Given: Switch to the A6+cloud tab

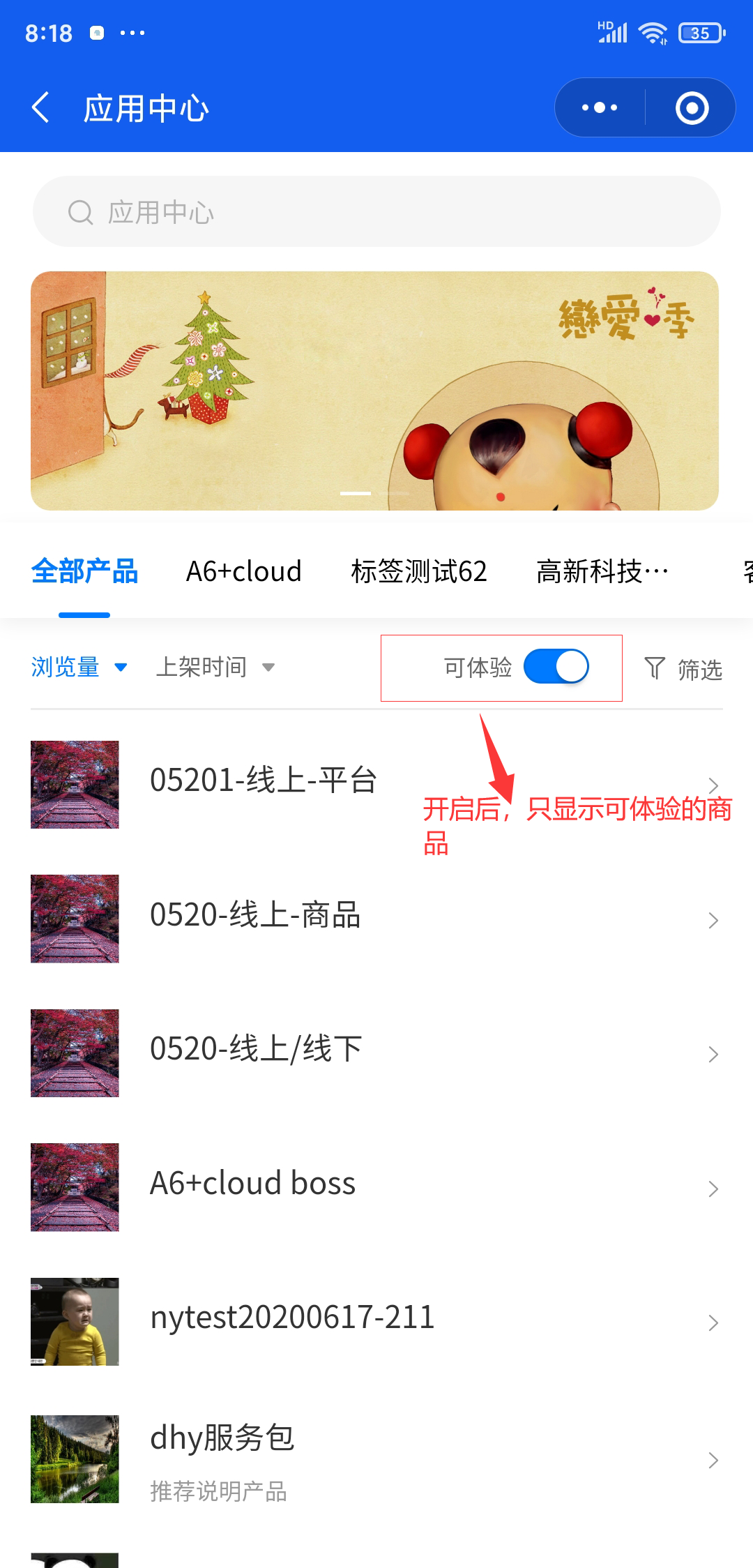Looking at the screenshot, I should coord(244,572).
